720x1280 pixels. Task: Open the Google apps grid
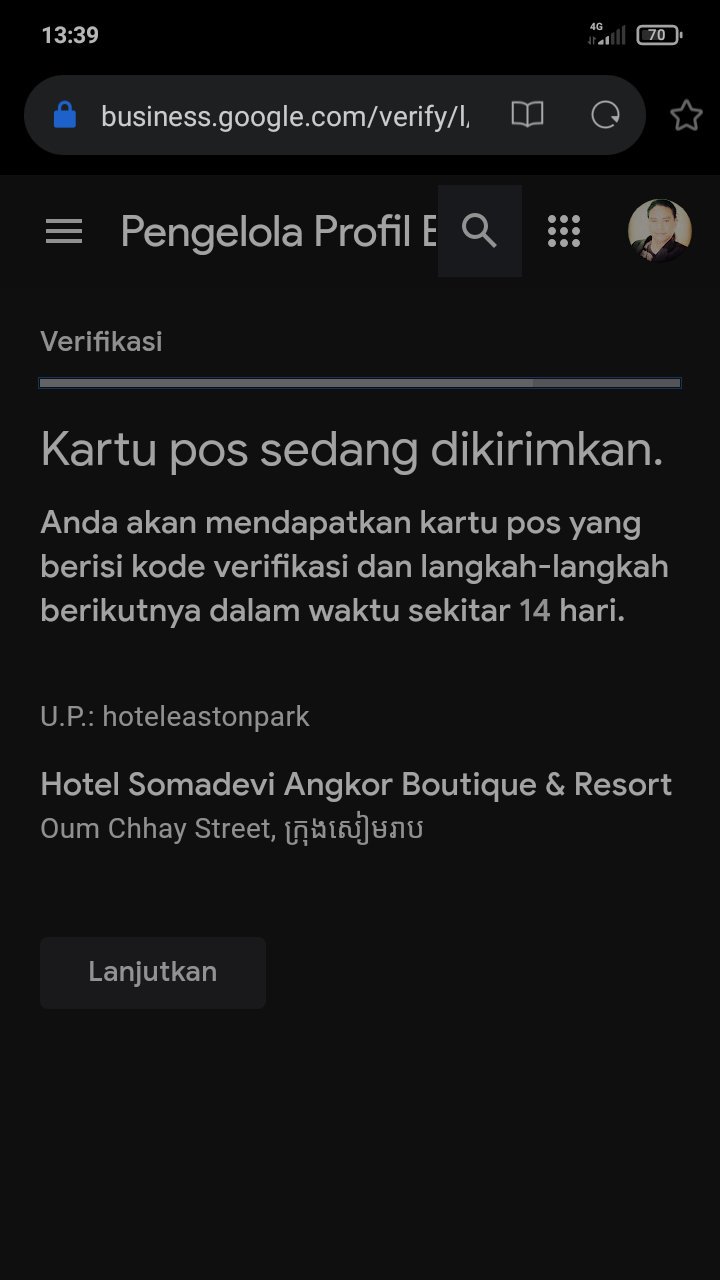click(564, 231)
